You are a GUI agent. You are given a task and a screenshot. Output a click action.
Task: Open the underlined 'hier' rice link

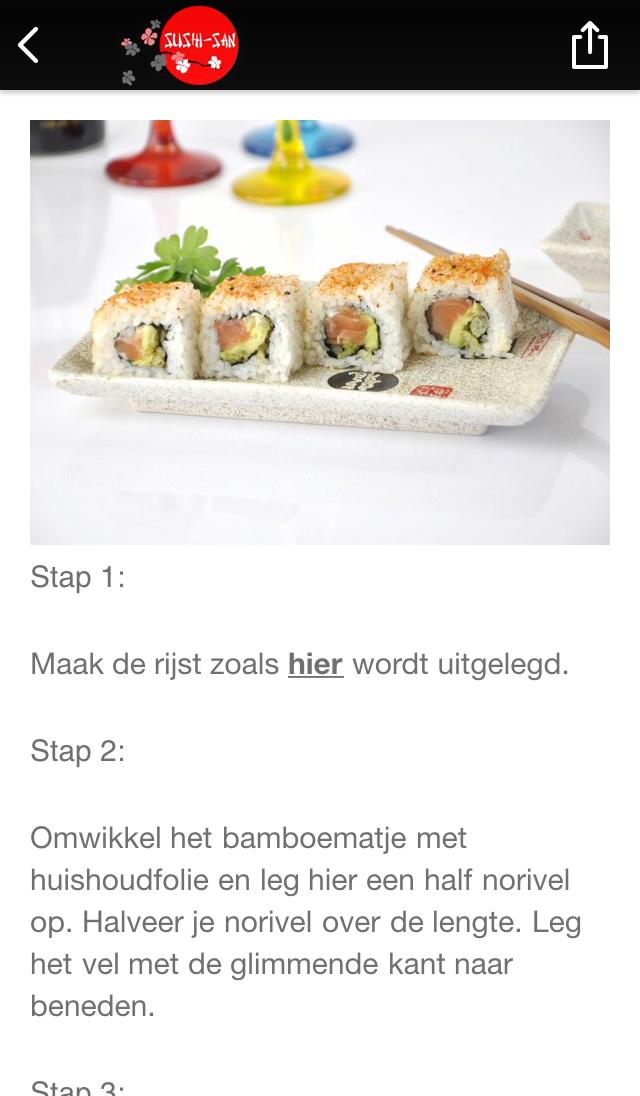coord(315,664)
